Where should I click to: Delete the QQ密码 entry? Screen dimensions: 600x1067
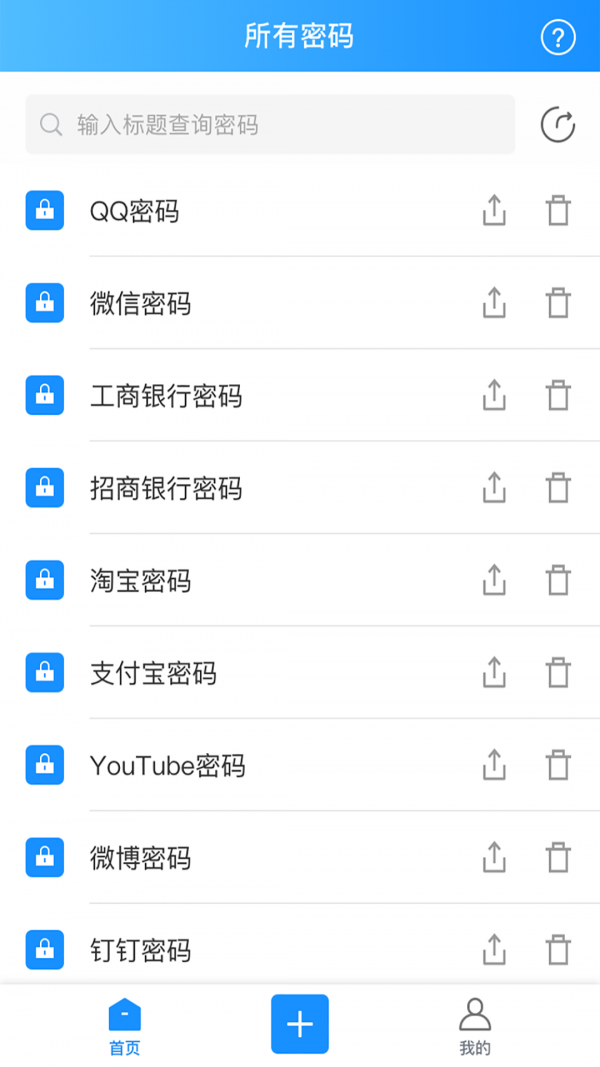pos(558,211)
